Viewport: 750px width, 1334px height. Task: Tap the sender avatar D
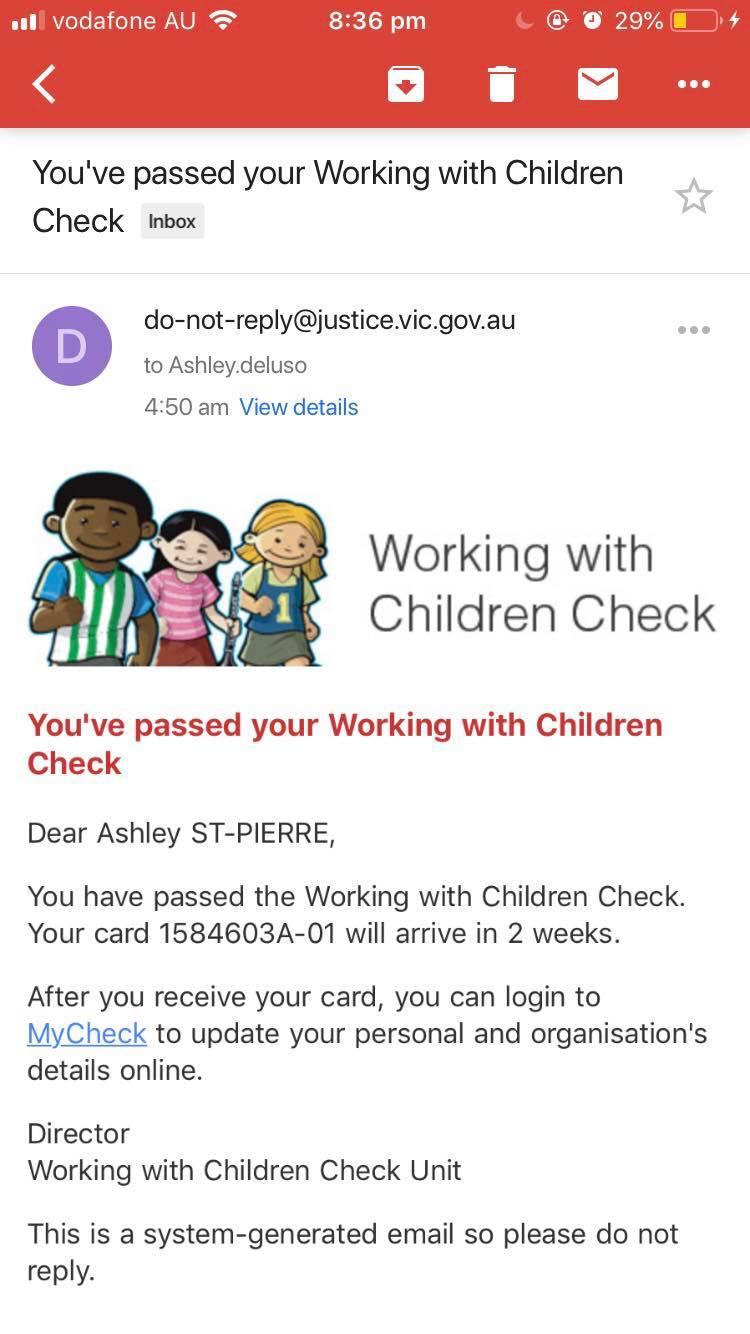click(72, 346)
